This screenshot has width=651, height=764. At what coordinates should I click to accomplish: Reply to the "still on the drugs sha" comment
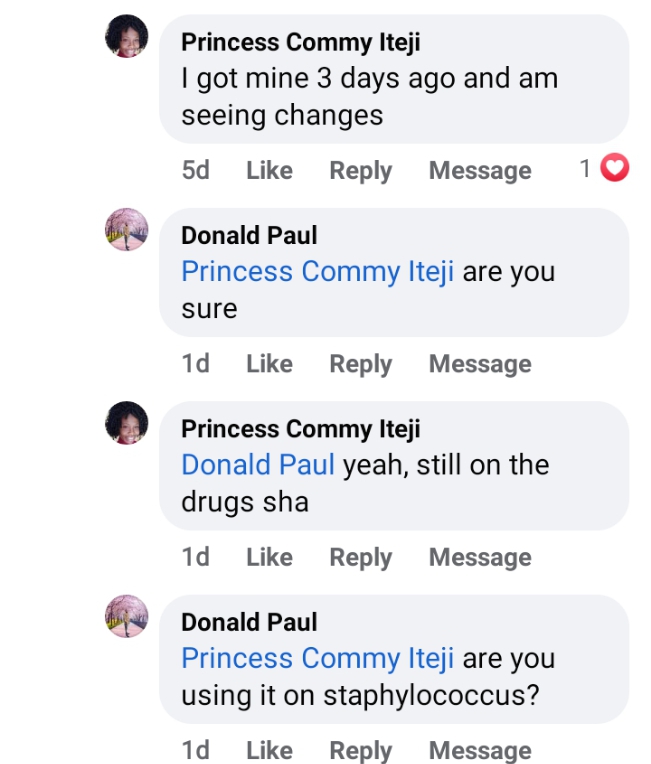click(360, 557)
